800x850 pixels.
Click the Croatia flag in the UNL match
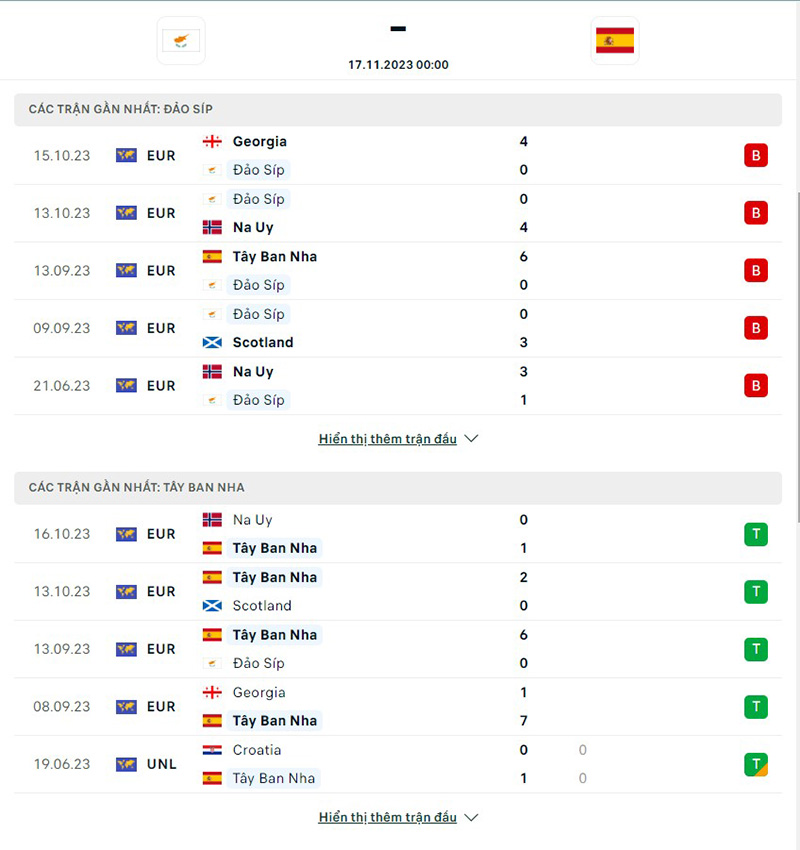[212, 750]
